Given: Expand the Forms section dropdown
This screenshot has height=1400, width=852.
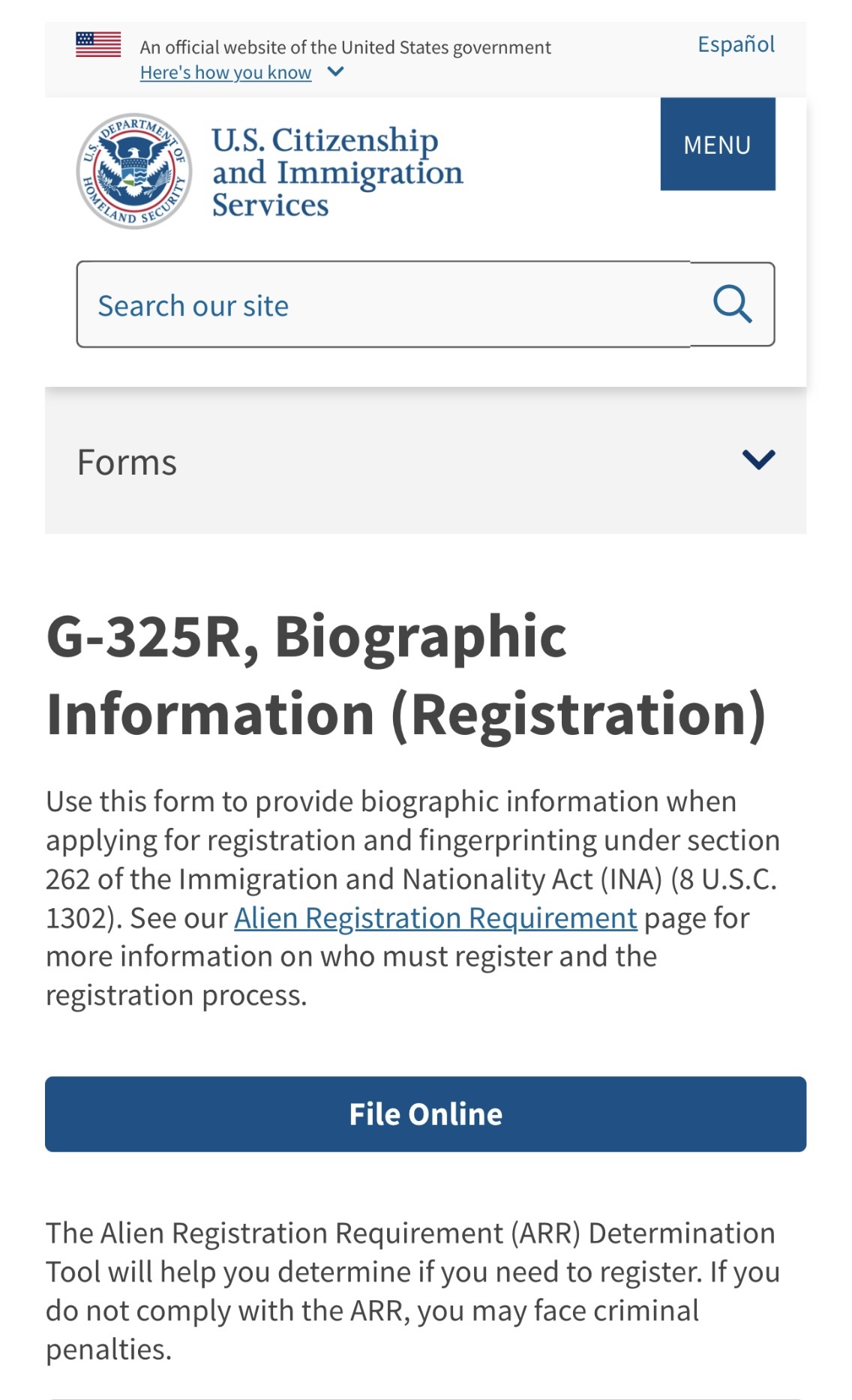Looking at the screenshot, I should click(x=757, y=460).
